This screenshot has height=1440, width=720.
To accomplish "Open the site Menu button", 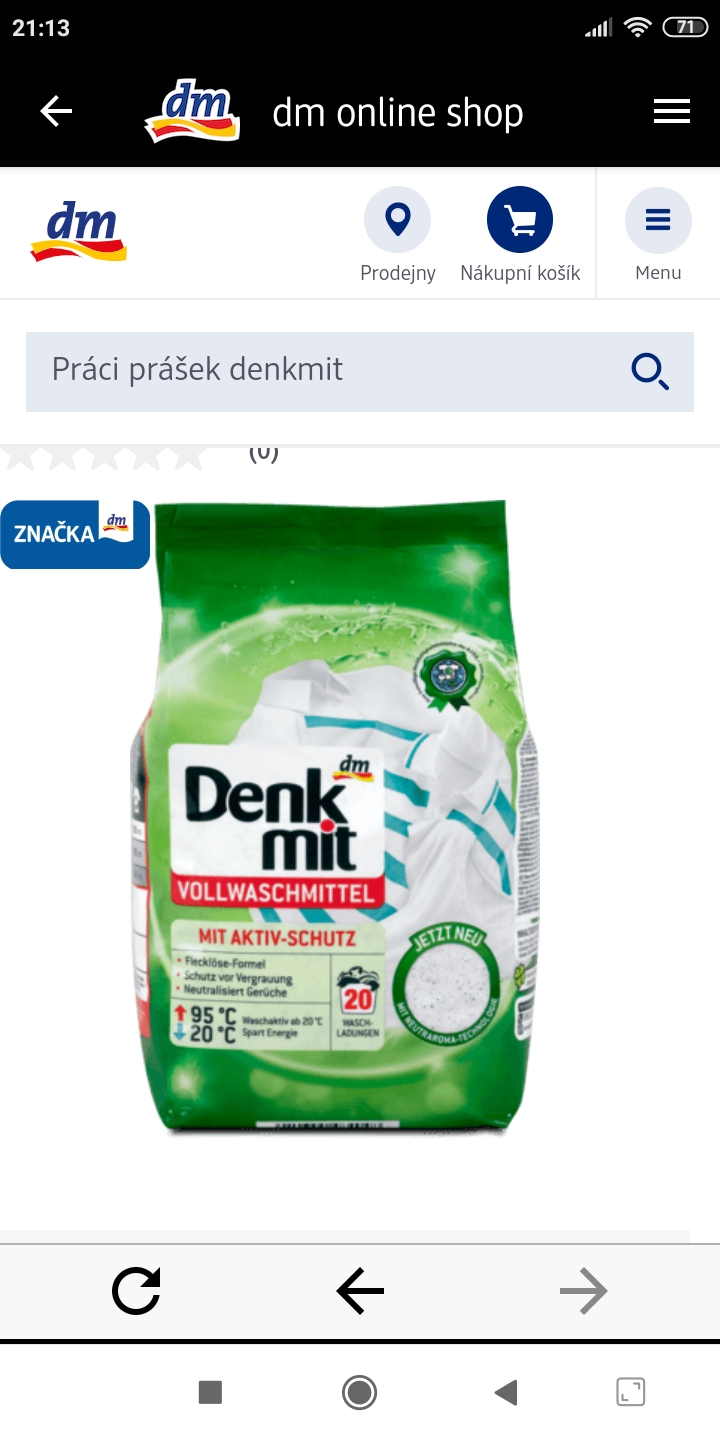I will pos(658,234).
